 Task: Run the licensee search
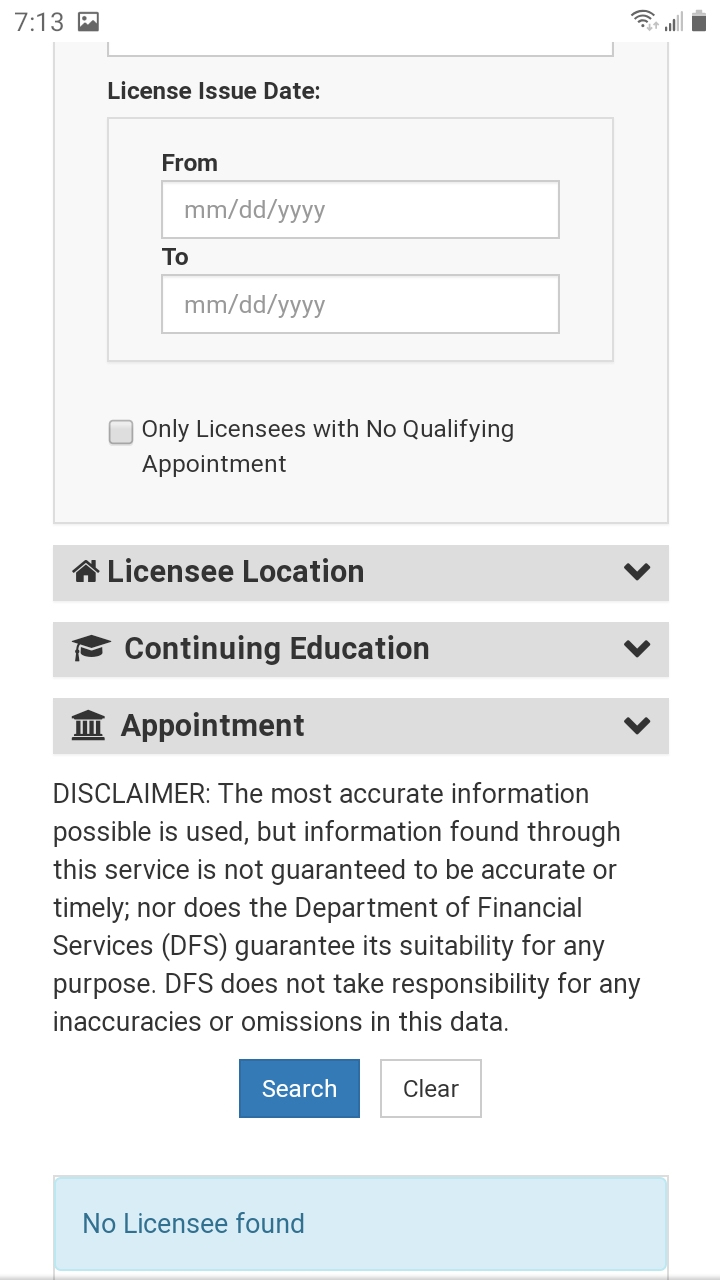(299, 1089)
